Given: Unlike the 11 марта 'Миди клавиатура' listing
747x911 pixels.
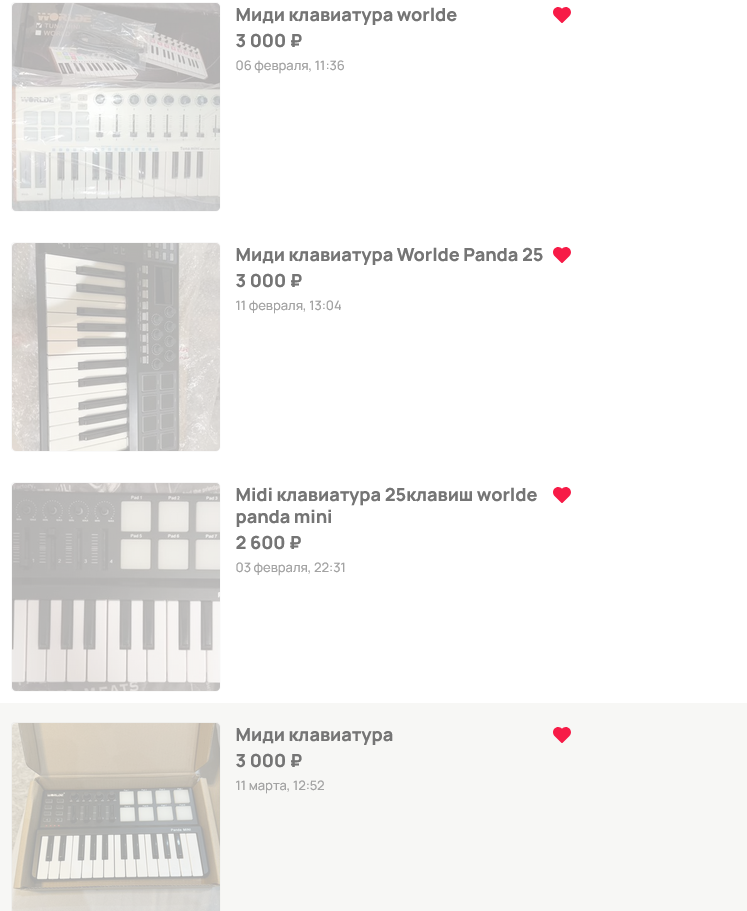Looking at the screenshot, I should click(x=562, y=735).
